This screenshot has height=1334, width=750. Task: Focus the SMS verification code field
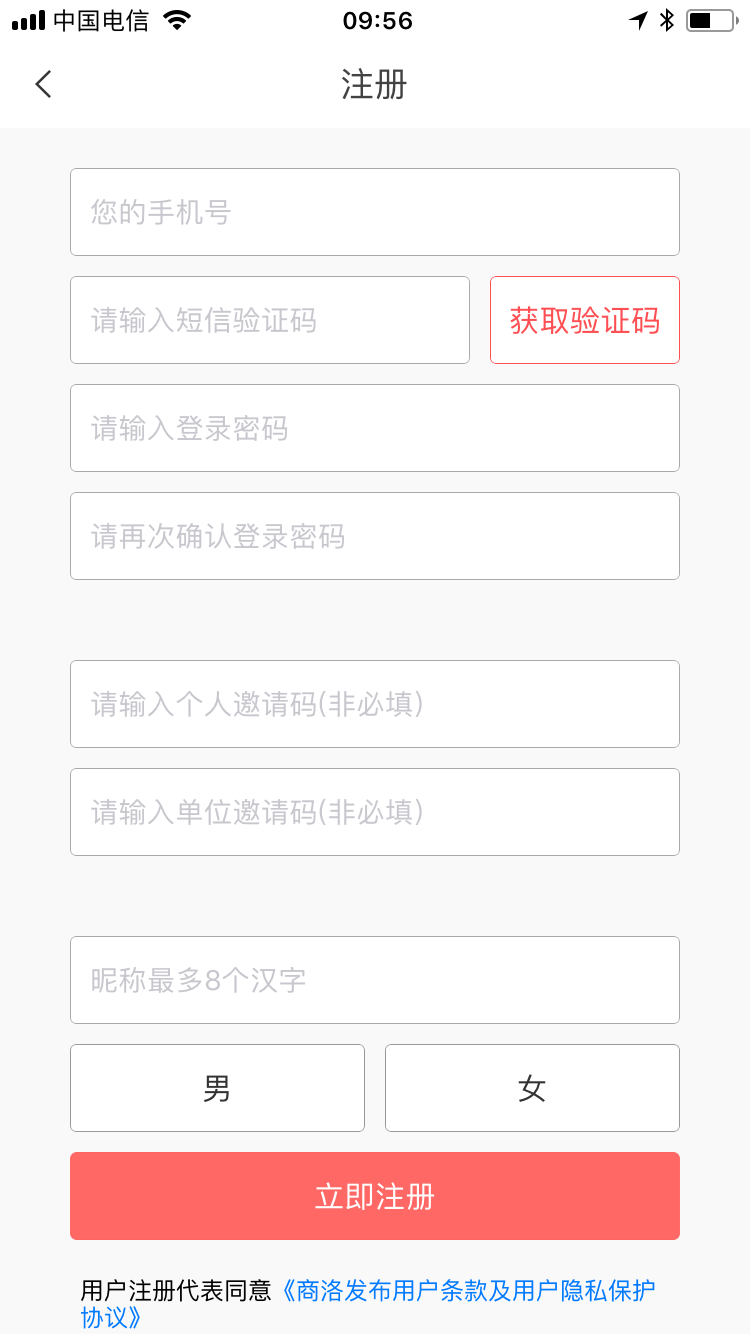[270, 320]
